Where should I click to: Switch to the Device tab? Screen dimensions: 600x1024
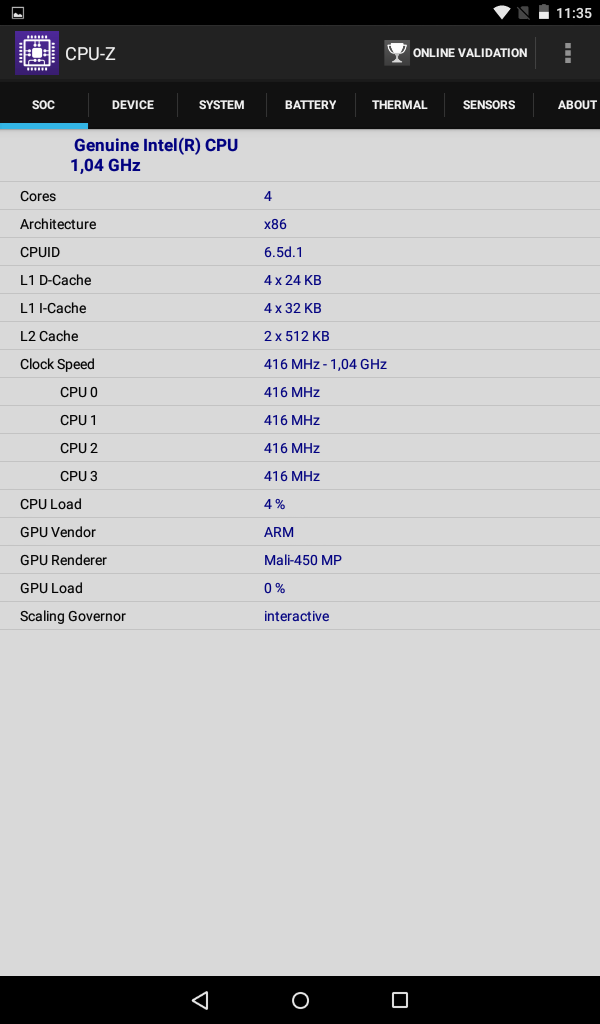133,105
